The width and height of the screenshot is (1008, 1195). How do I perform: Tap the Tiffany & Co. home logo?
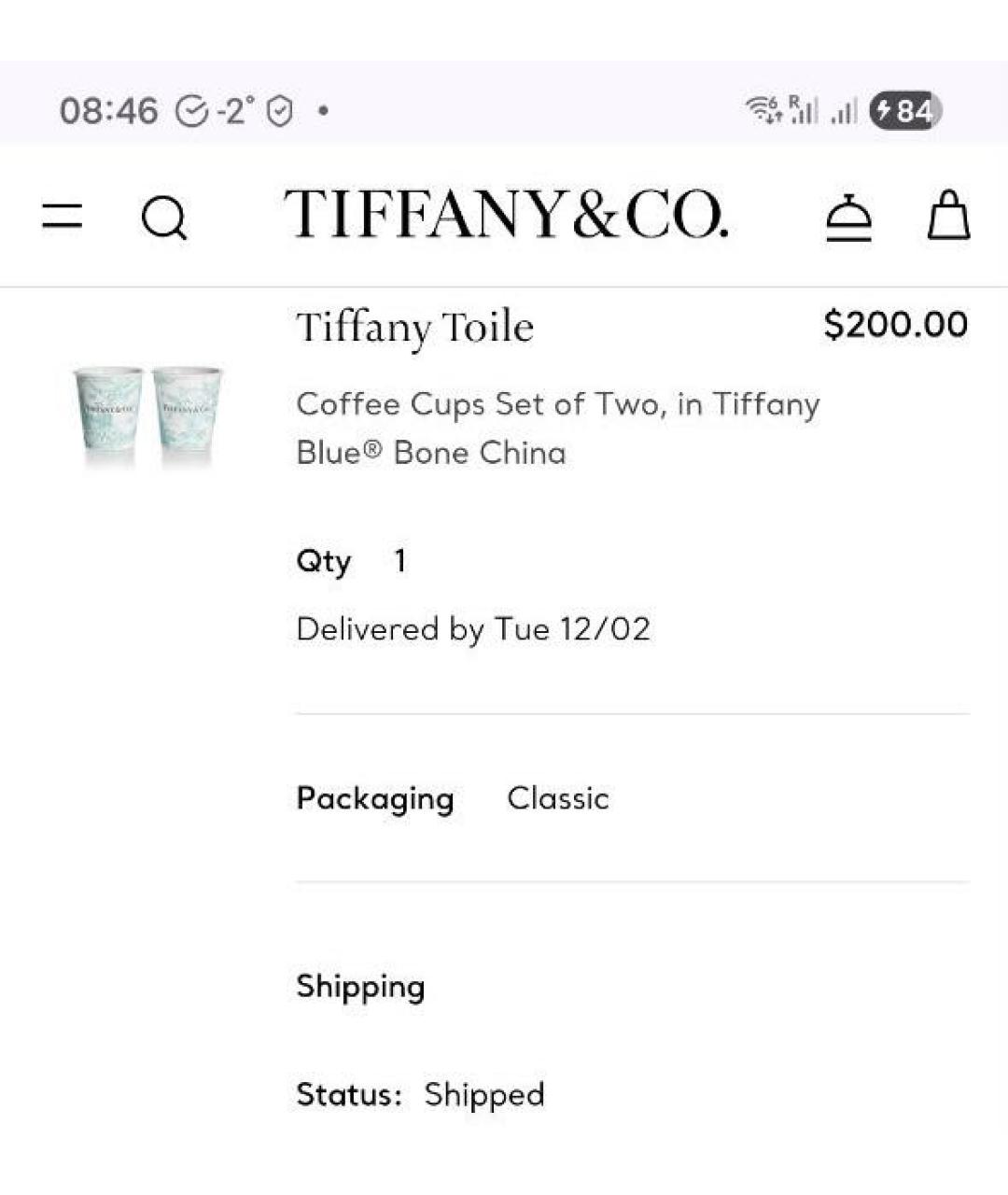[505, 215]
